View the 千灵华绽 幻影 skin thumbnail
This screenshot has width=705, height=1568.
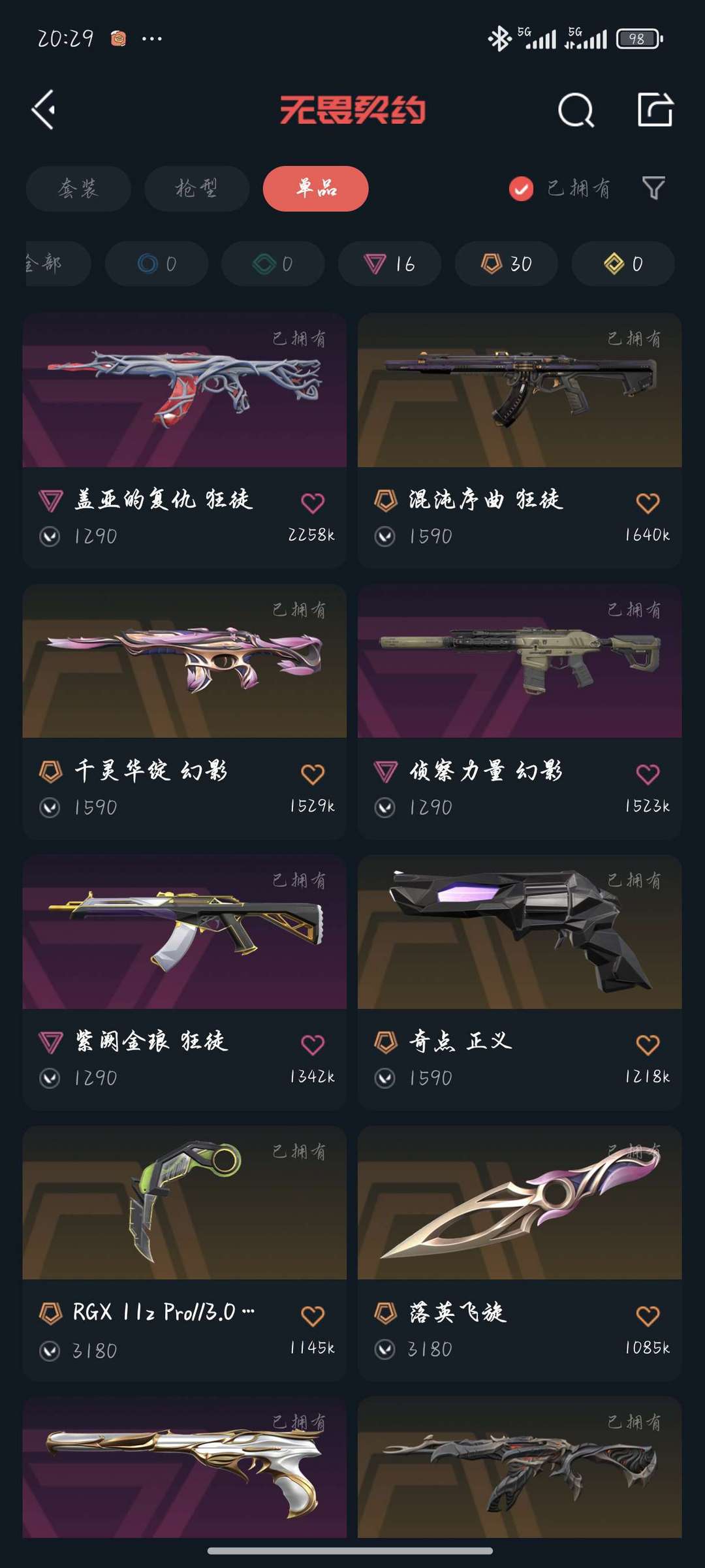(x=185, y=666)
